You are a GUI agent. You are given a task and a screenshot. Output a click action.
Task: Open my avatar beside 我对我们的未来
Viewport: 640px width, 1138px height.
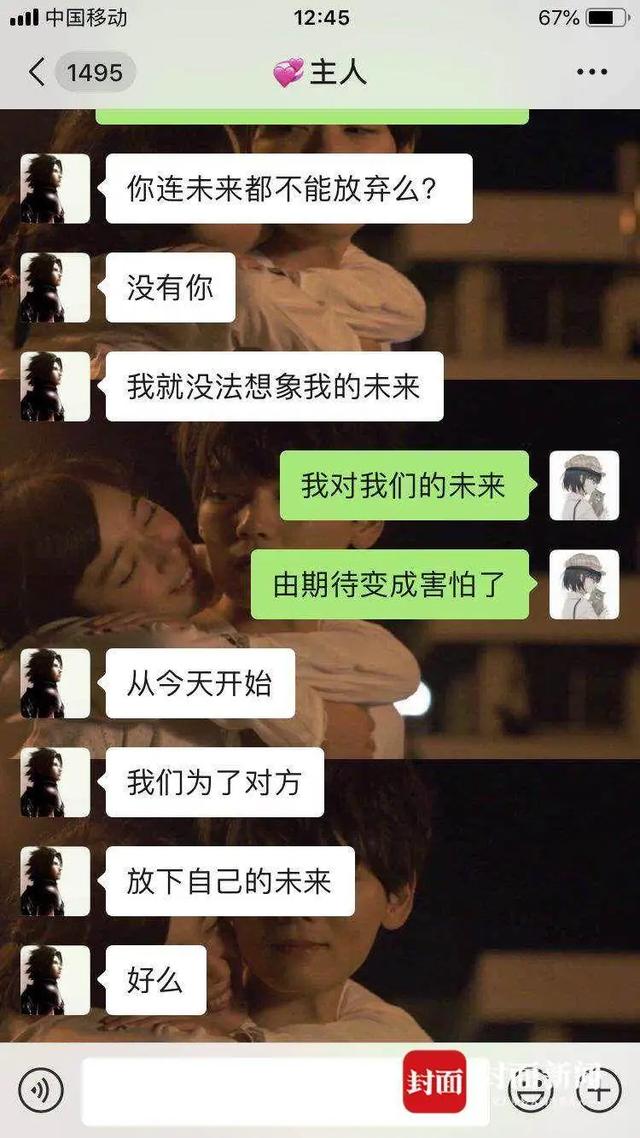tap(584, 486)
